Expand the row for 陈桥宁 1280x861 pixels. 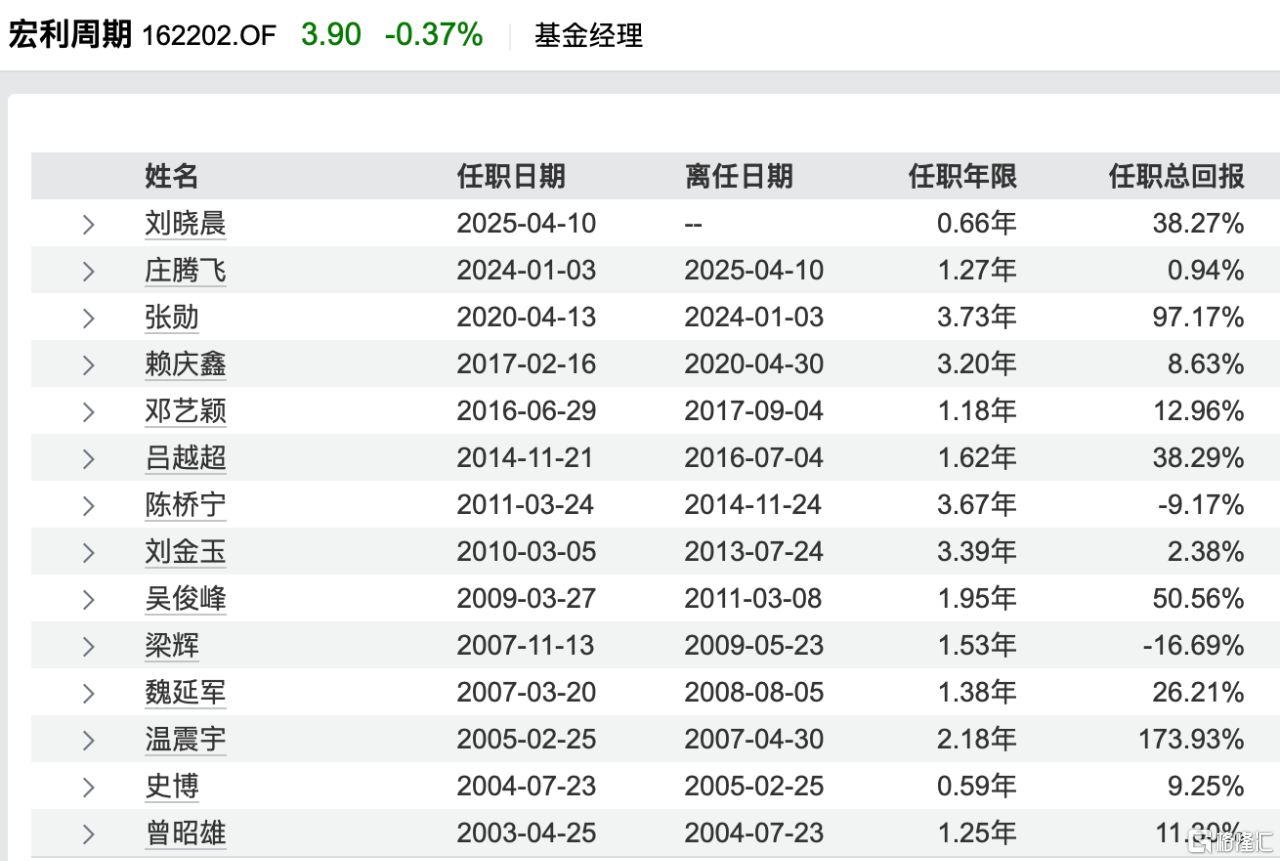88,506
